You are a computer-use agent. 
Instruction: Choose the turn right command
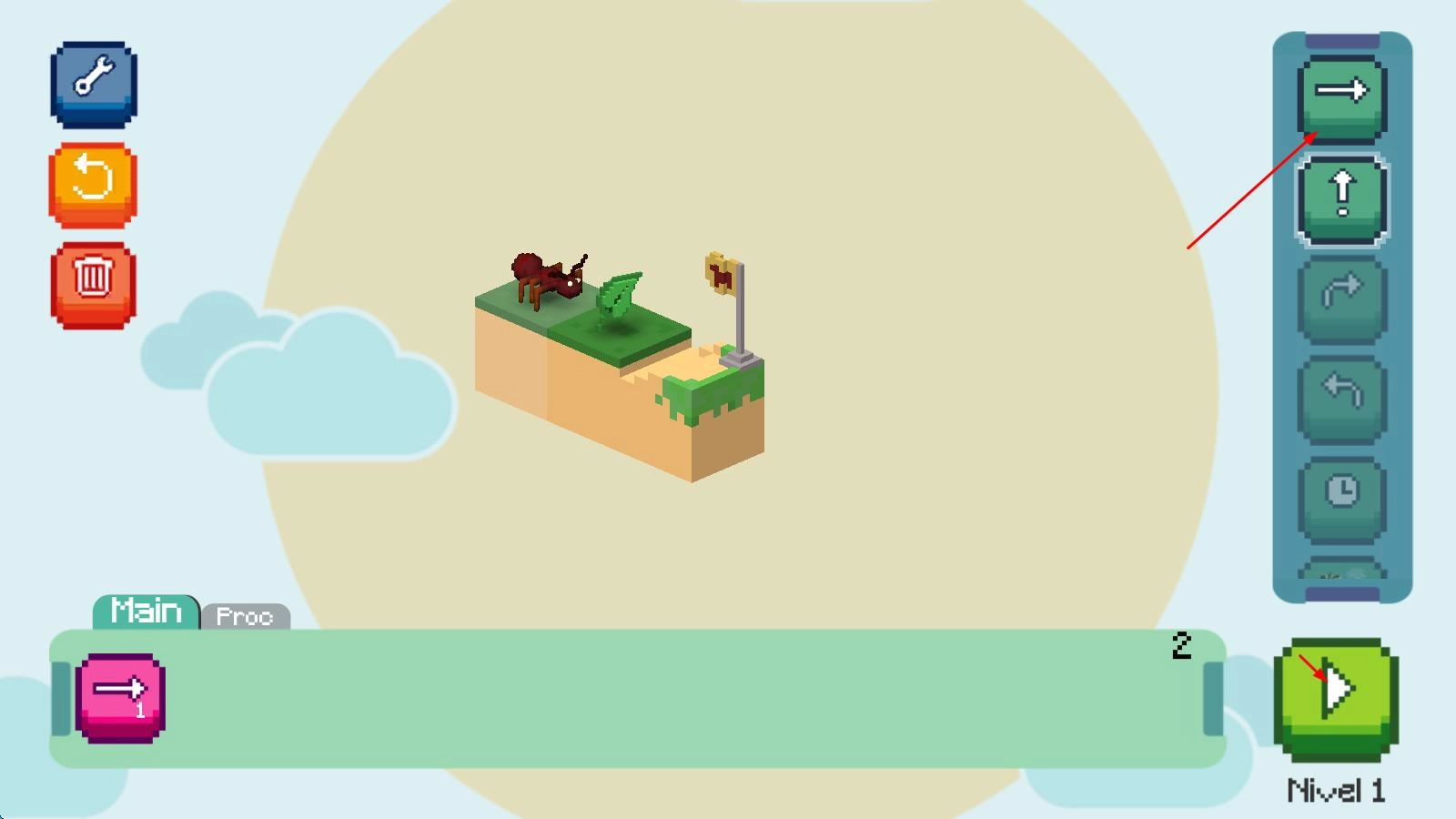click(x=1341, y=297)
